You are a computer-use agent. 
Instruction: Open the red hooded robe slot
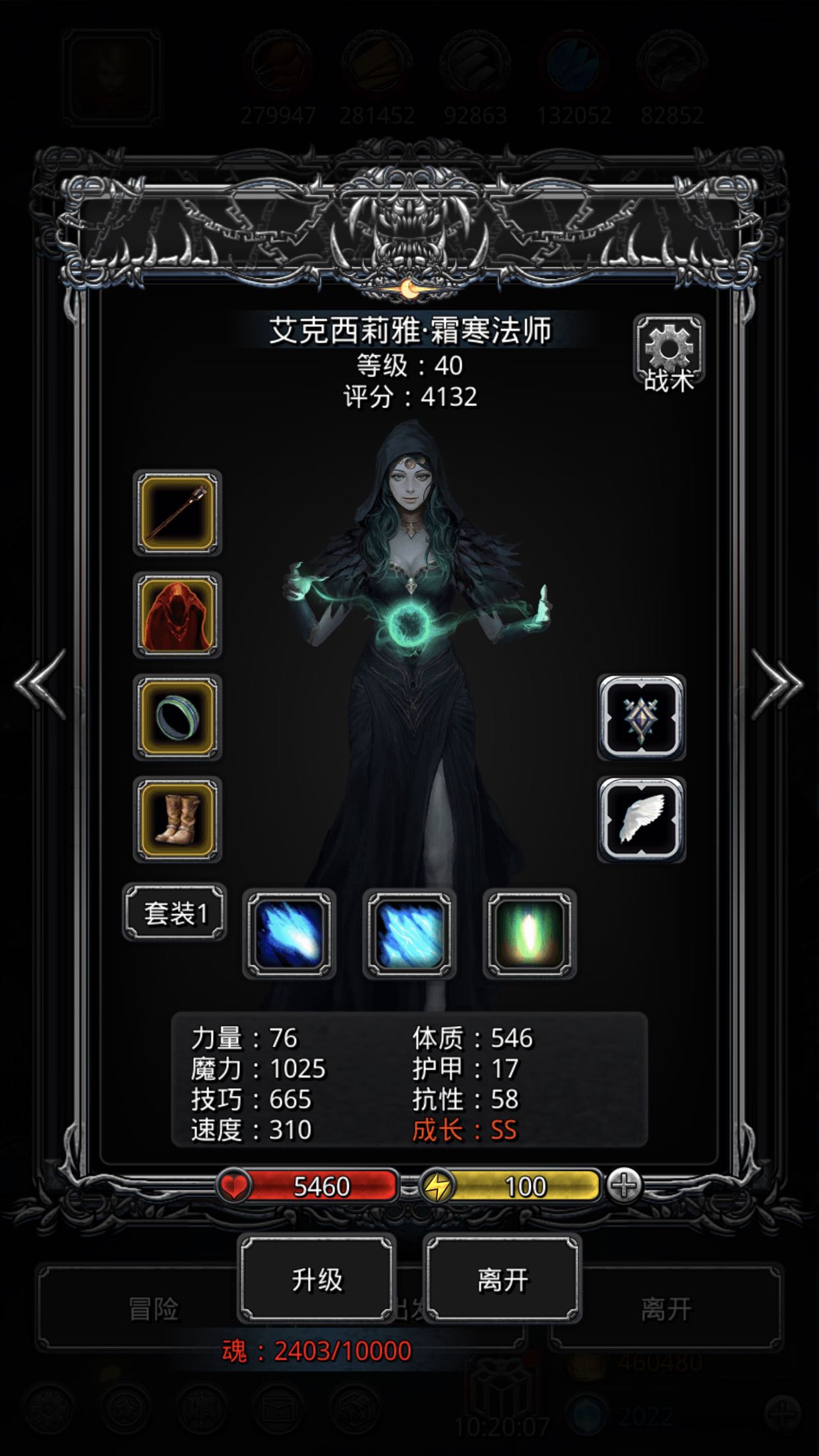point(177,615)
